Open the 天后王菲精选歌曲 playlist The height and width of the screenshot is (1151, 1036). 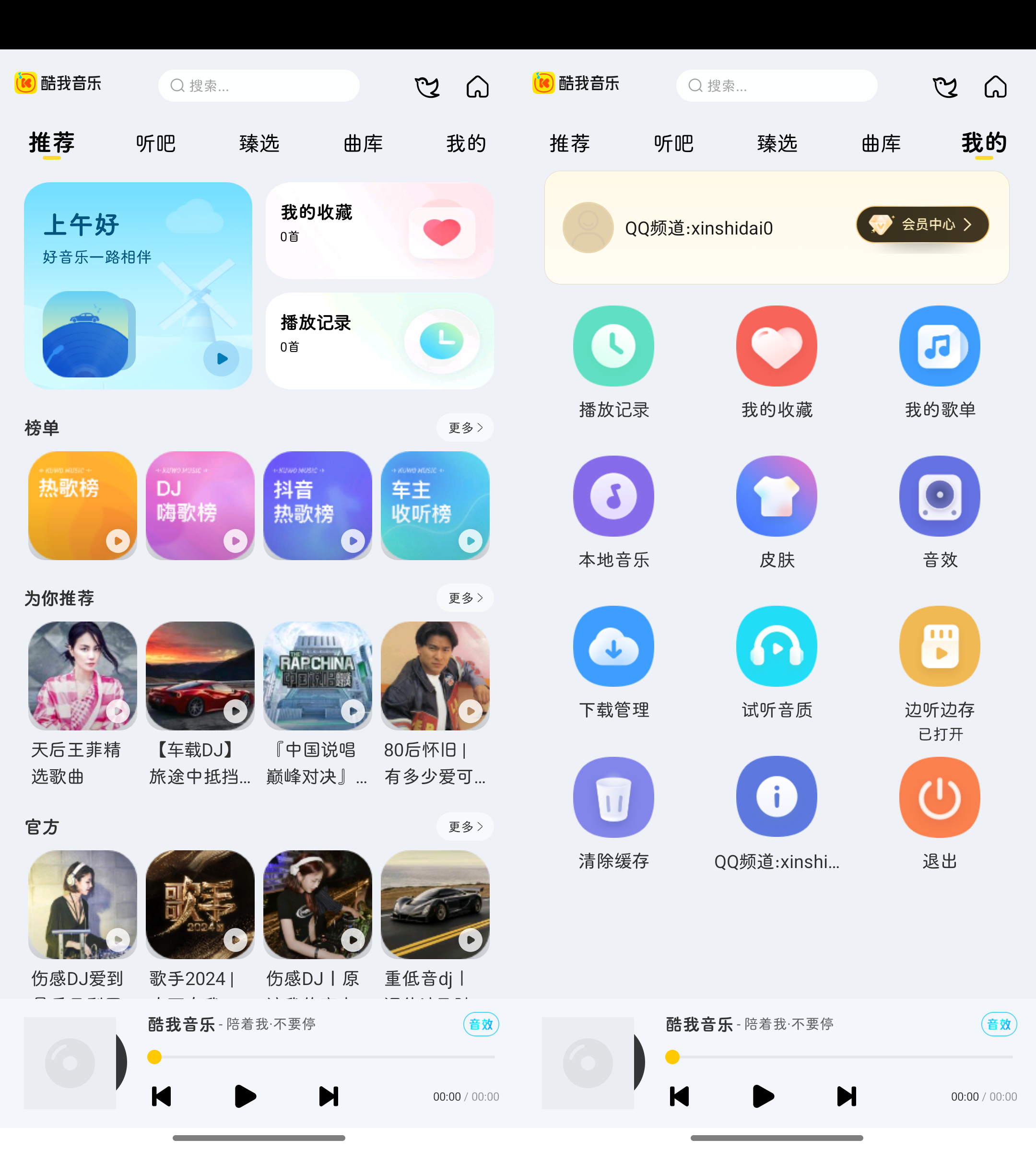point(82,676)
